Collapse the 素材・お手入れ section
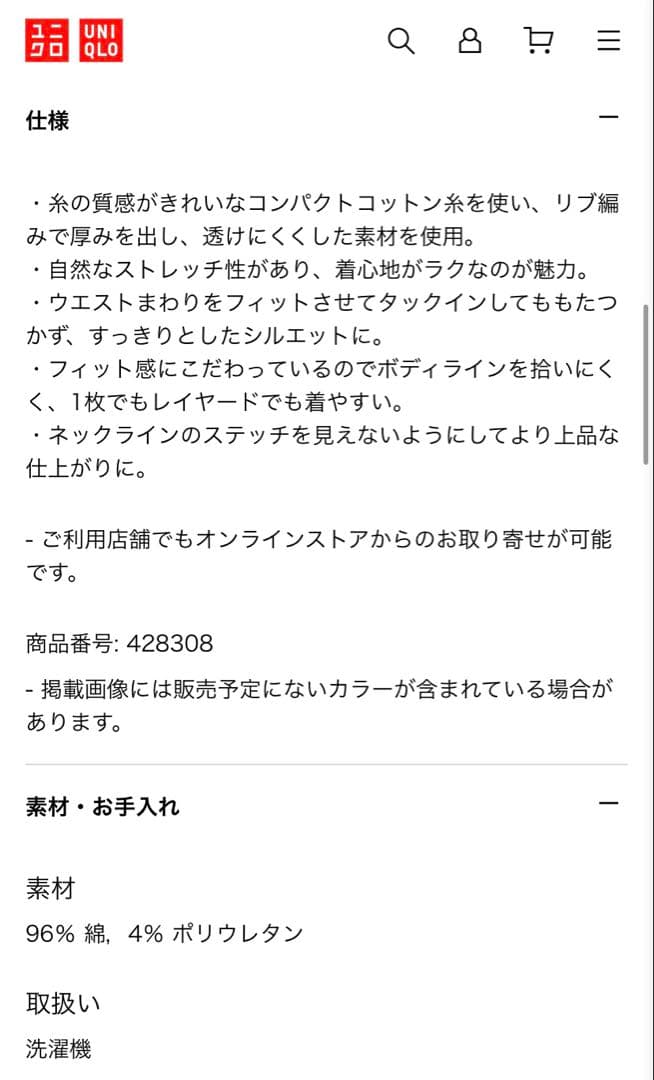Viewport: 654px width, 1080px height. [x=609, y=804]
